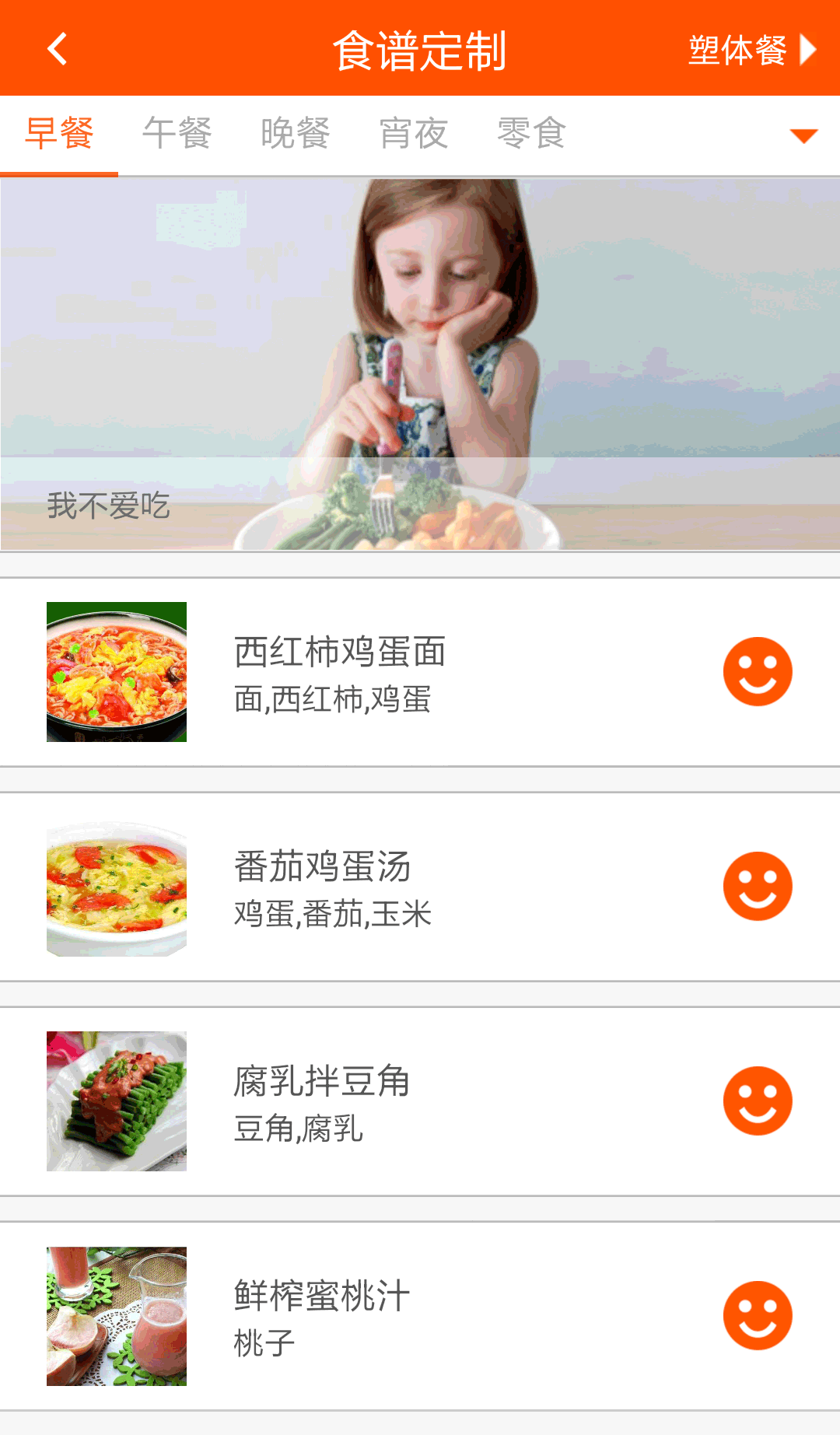
Task: Tap the smiley icon for 鲜榨蜜桃汁
Action: click(x=758, y=1316)
